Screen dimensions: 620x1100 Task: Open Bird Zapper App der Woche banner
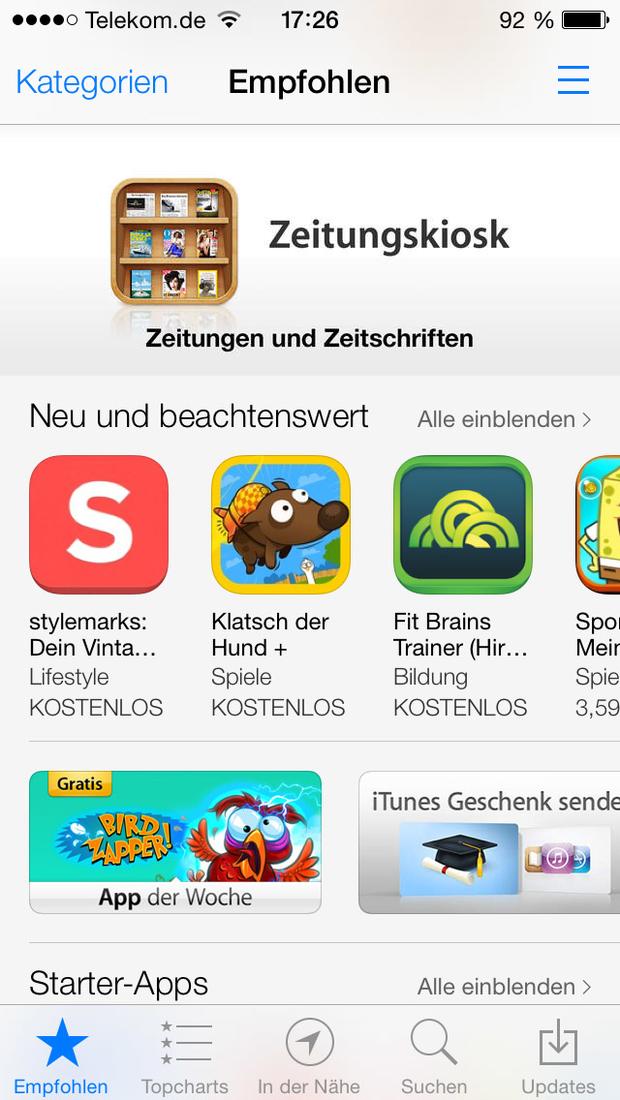click(175, 842)
